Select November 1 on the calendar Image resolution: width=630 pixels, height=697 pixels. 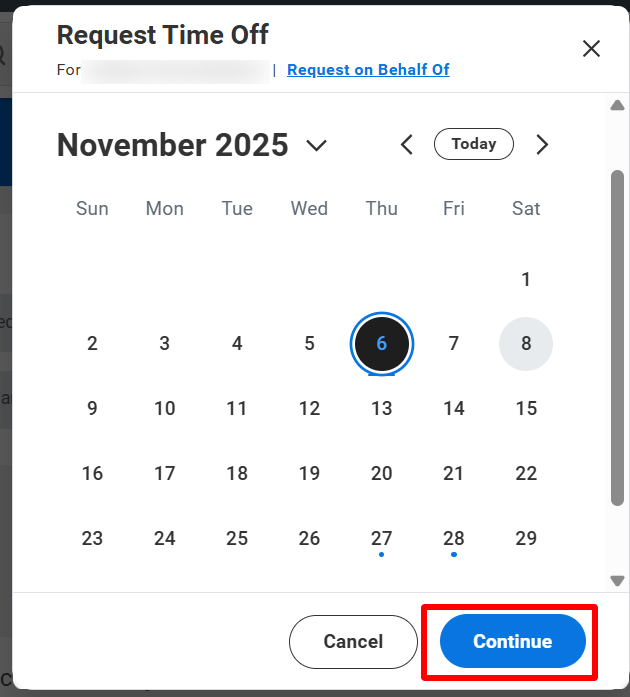click(526, 280)
